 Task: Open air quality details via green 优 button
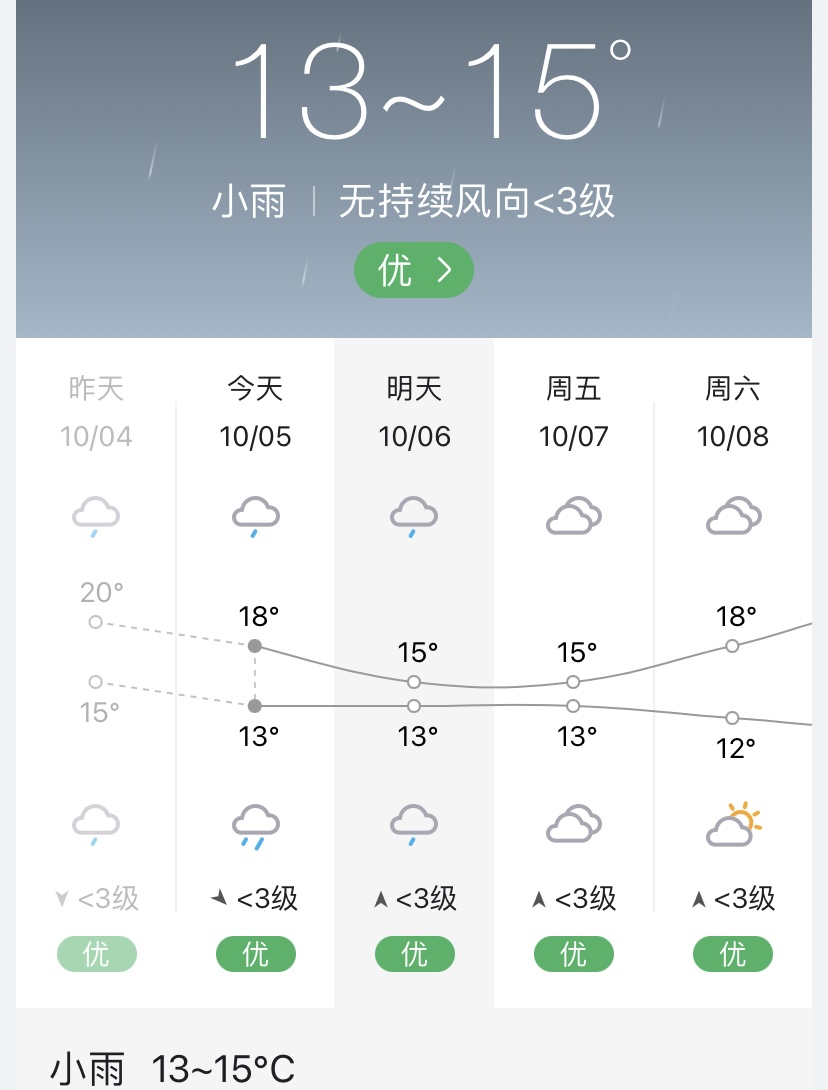pos(413,269)
